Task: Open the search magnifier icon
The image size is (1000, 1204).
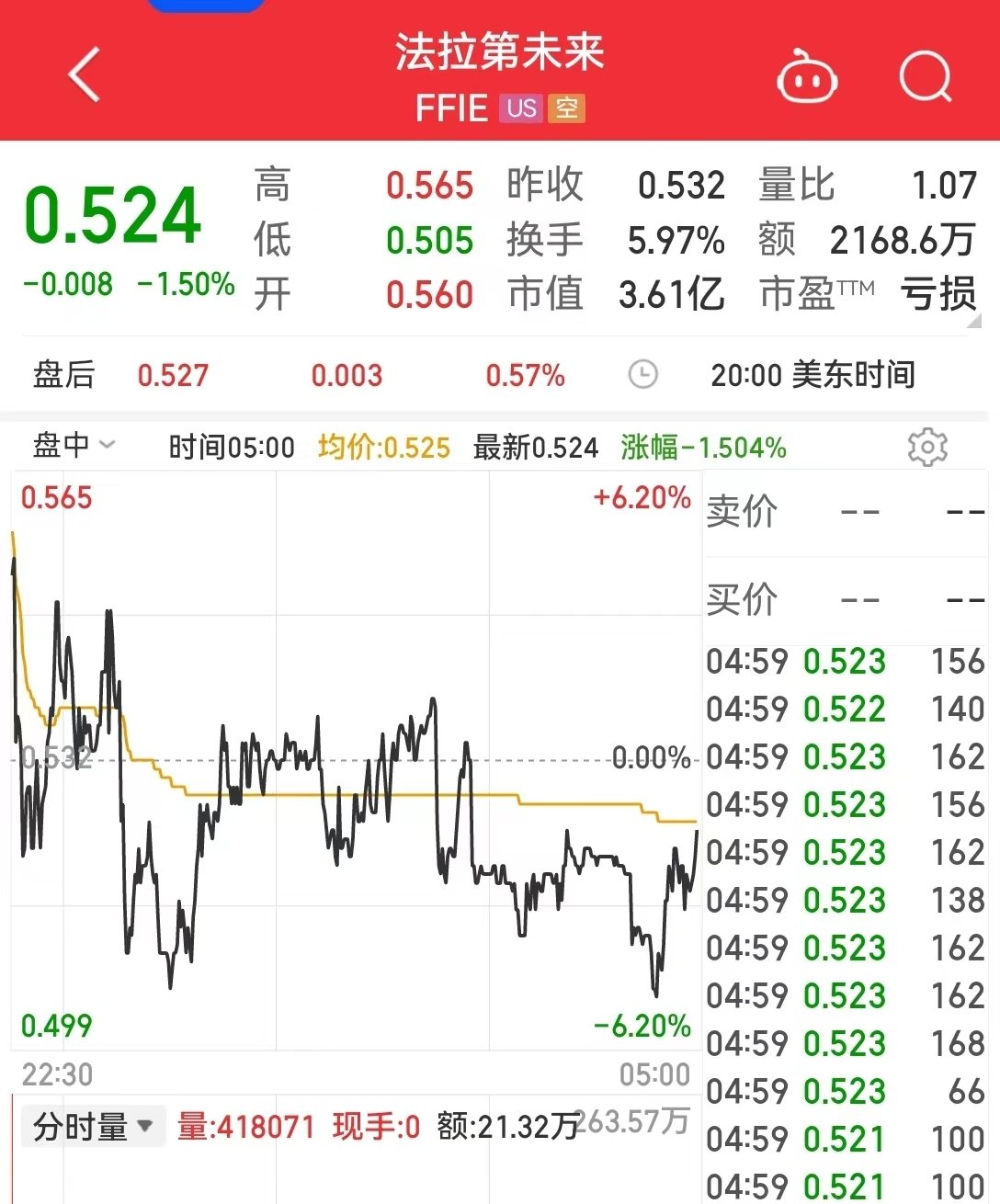Action: pyautogui.click(x=926, y=76)
